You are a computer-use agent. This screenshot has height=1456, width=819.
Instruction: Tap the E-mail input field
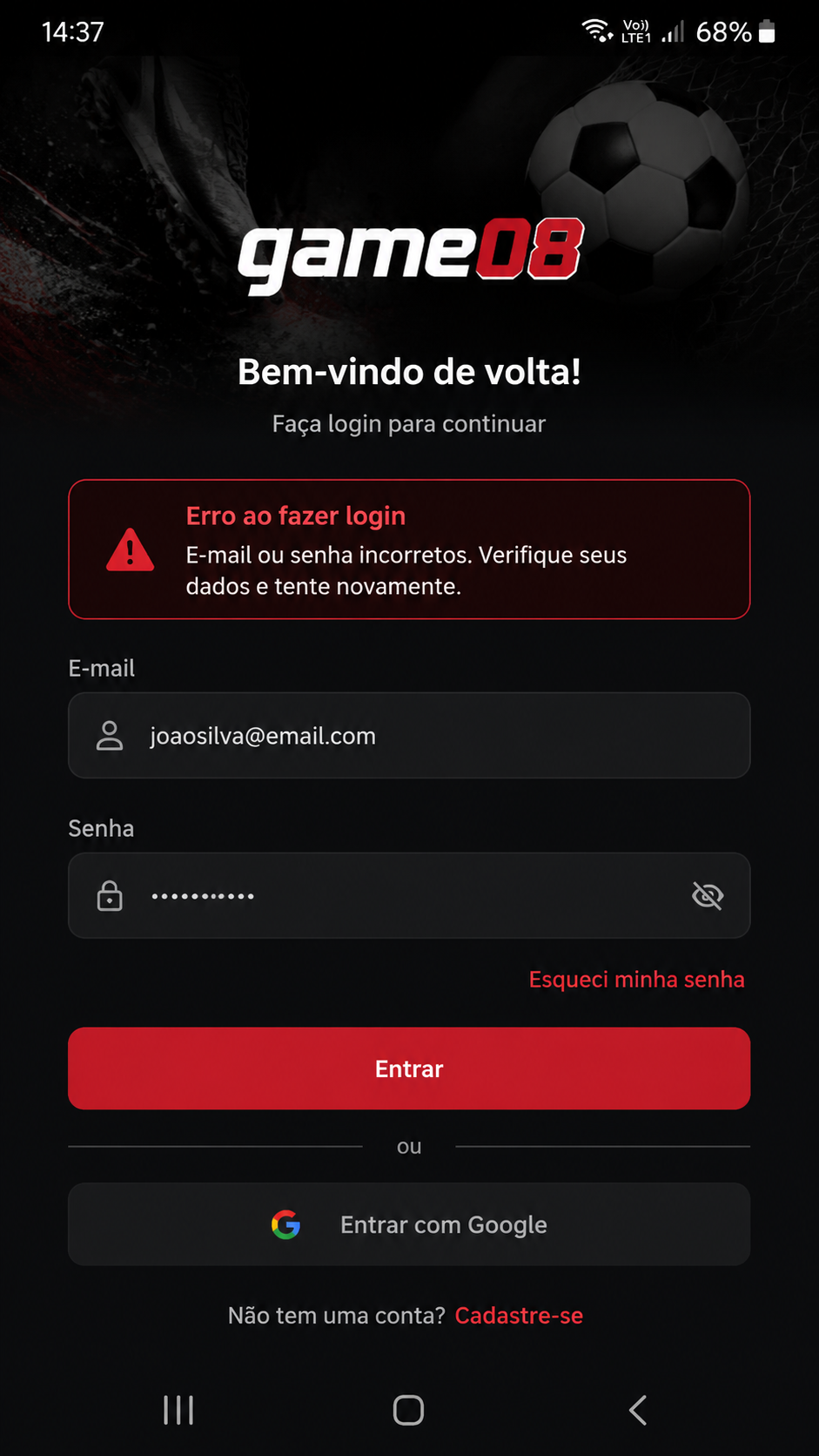tap(409, 735)
